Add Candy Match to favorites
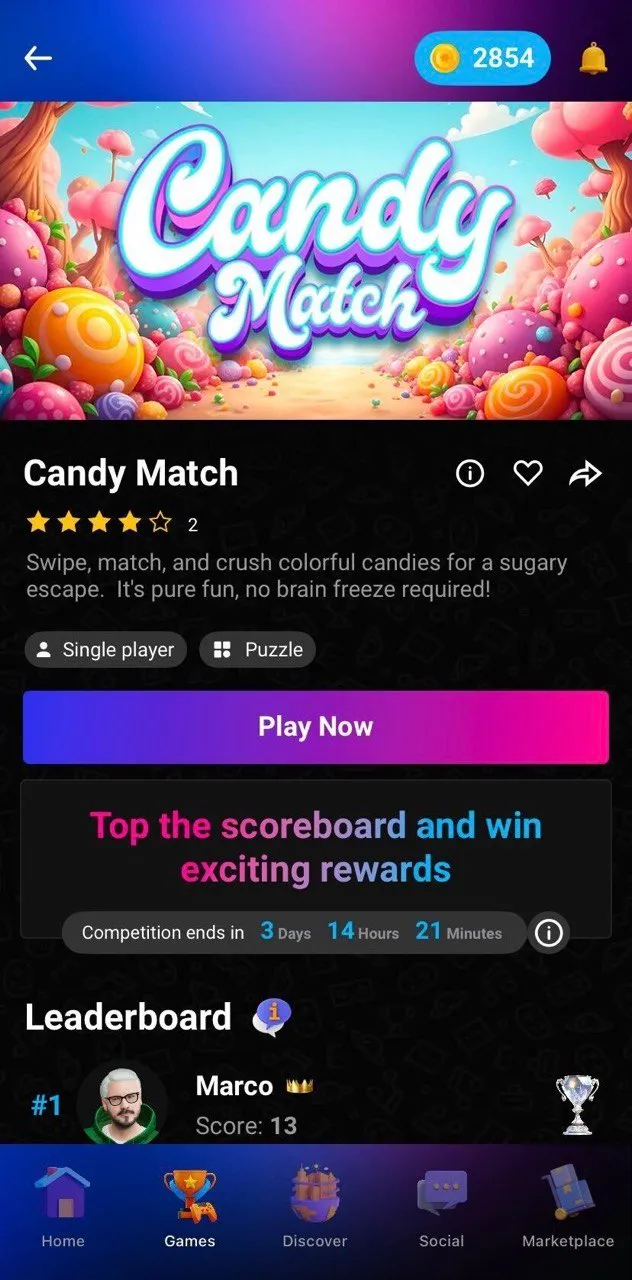The image size is (632, 1280). coord(527,474)
